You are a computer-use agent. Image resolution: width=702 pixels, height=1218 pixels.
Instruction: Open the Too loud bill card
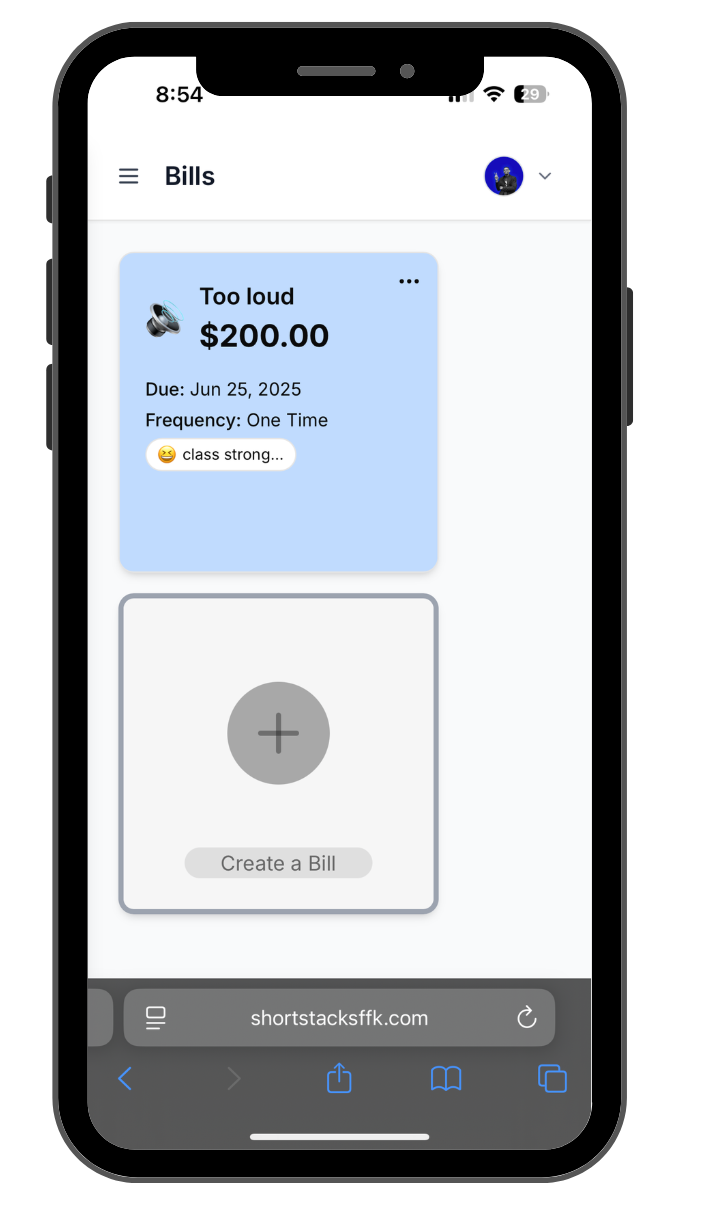(278, 412)
